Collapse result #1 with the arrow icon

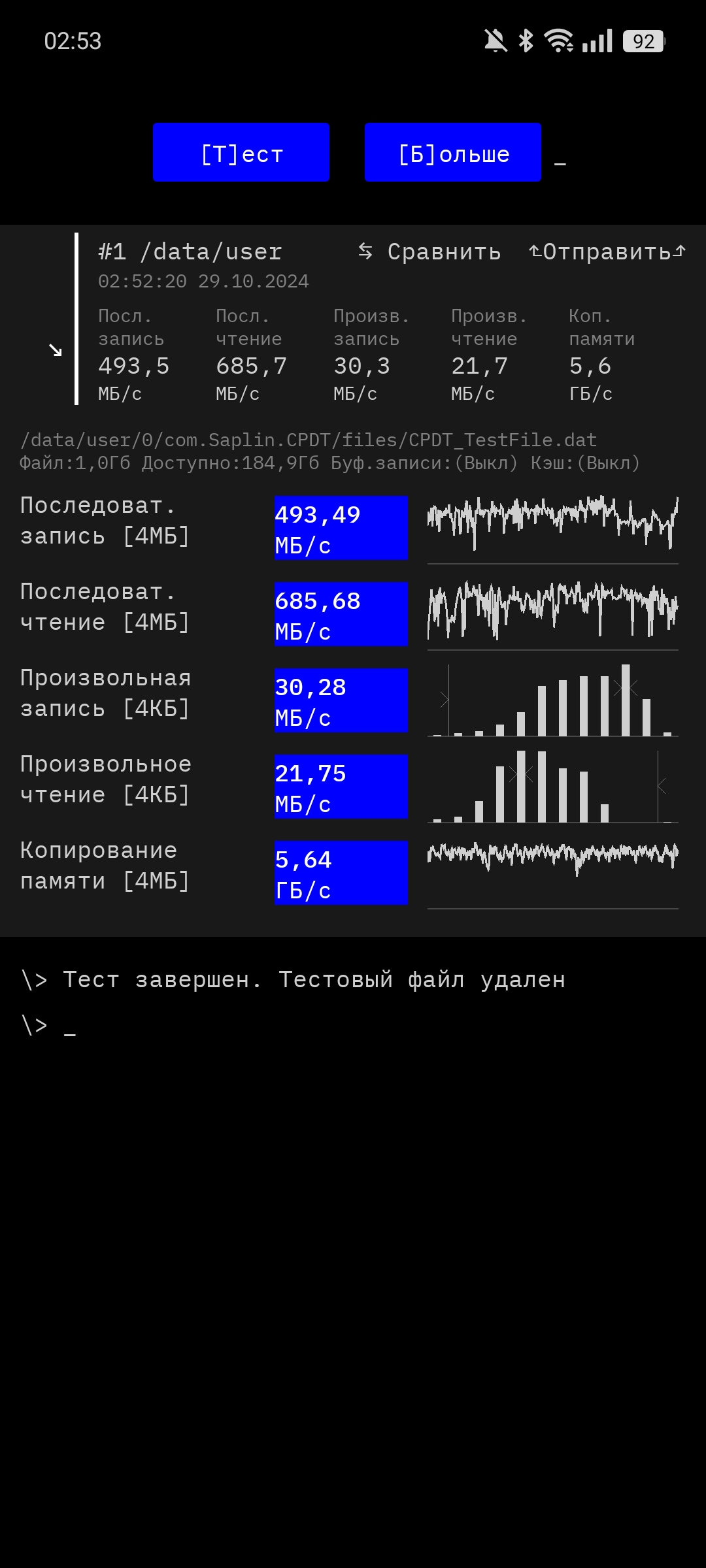56,351
